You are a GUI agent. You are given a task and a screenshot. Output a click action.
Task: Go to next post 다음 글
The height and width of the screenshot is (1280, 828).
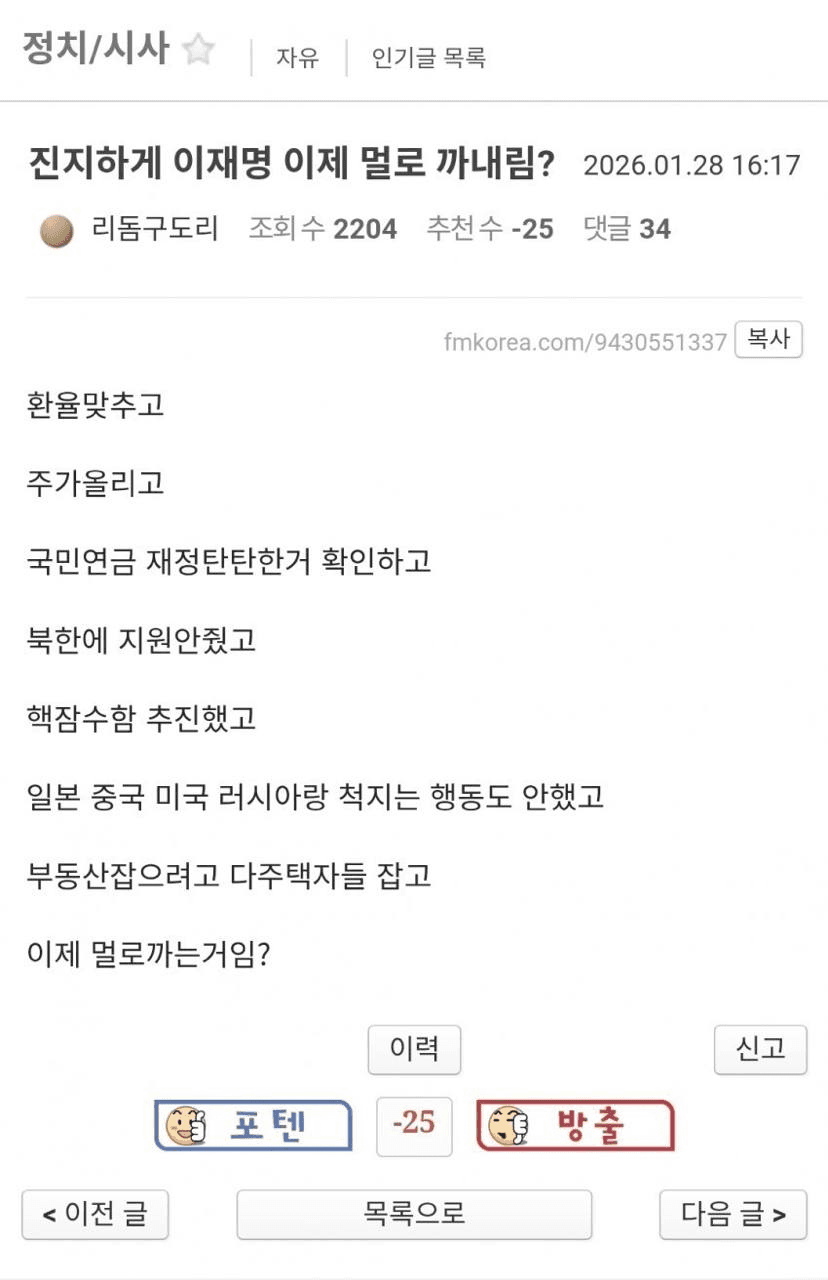click(732, 1215)
